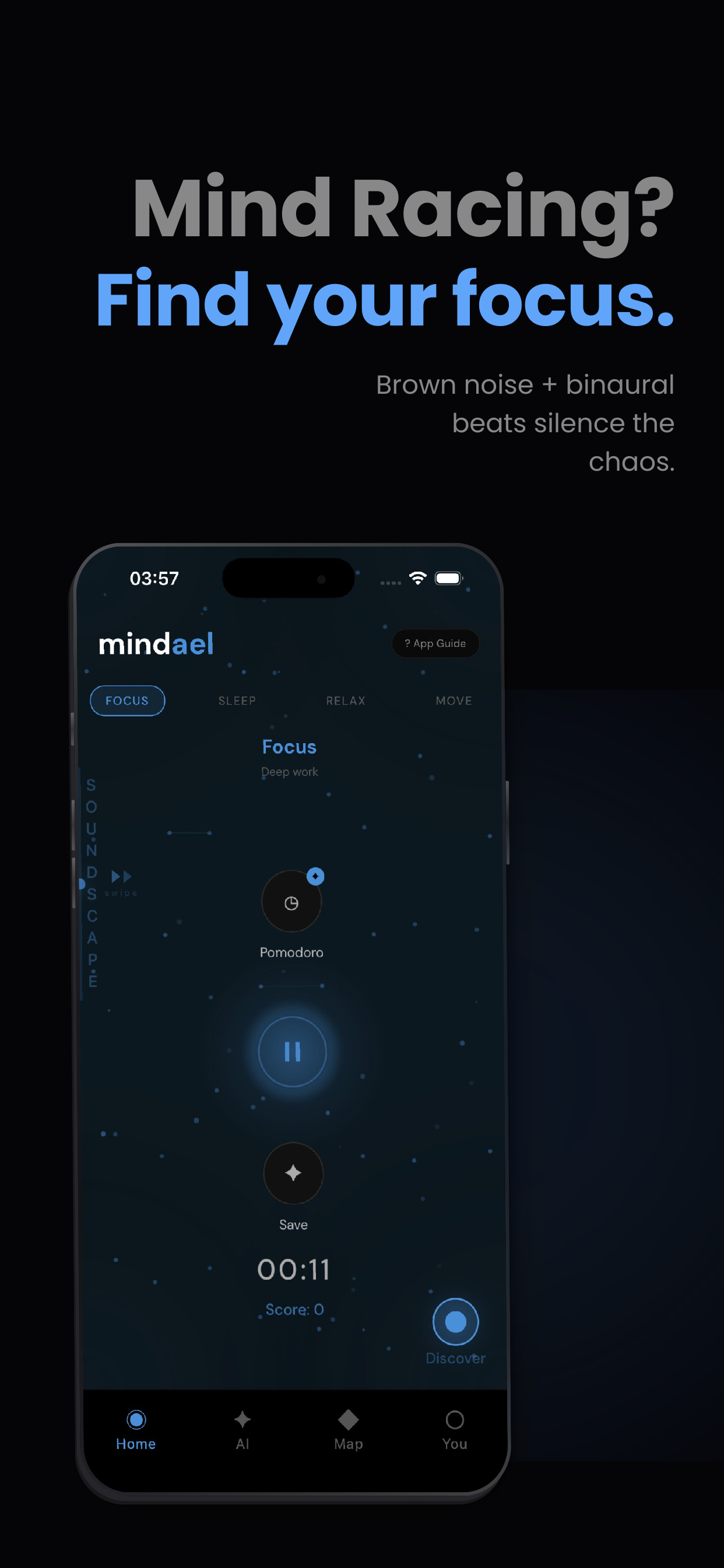Tap the Wi-Fi icon in the status bar
The height and width of the screenshot is (1568, 724).
point(417,578)
